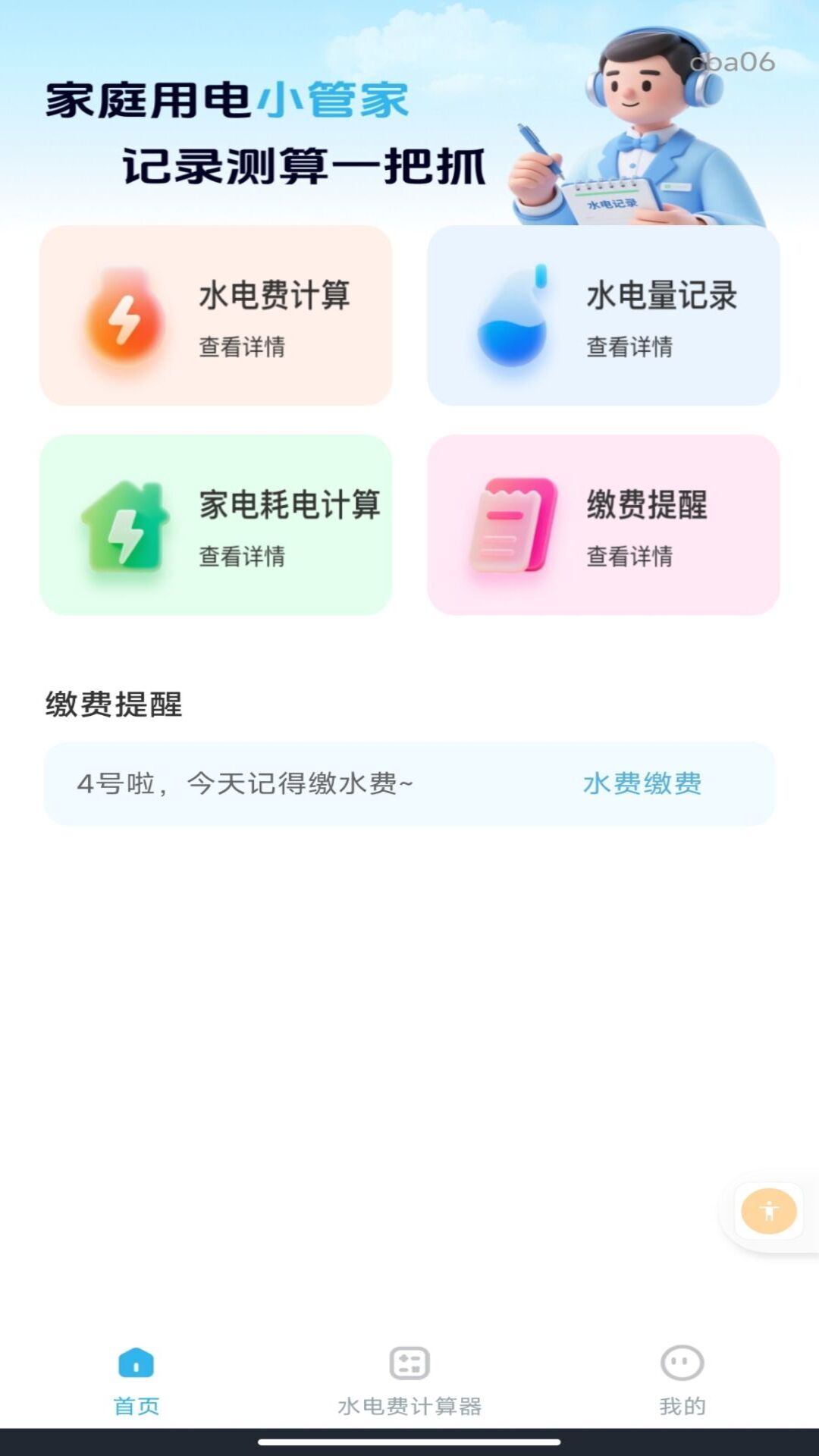Open the 缴费提醒 card
Image resolution: width=819 pixels, height=1456 pixels.
[604, 525]
